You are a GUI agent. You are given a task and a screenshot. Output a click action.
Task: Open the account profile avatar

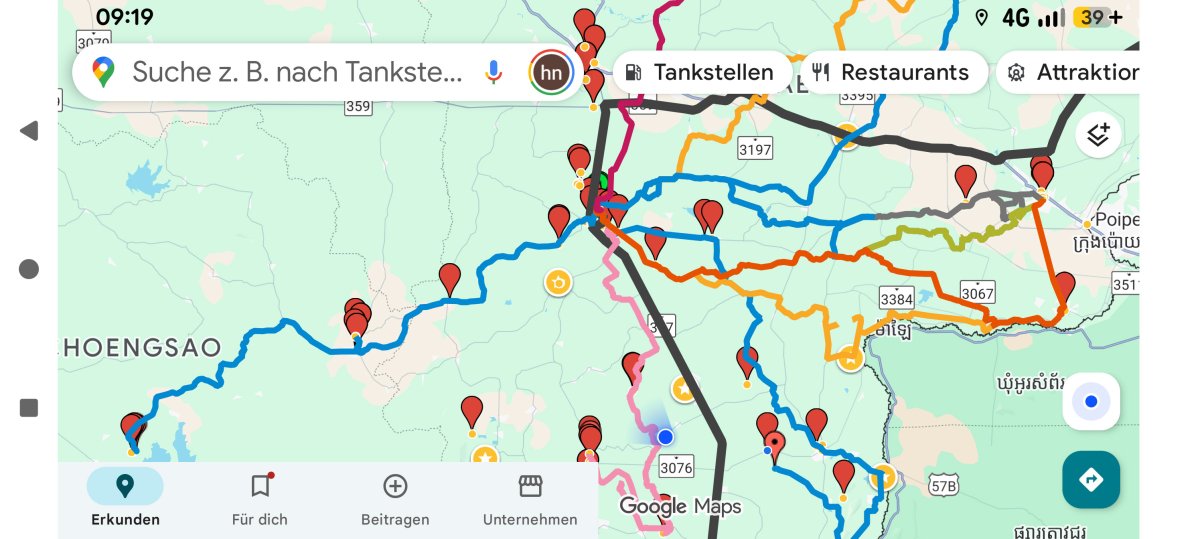(550, 72)
